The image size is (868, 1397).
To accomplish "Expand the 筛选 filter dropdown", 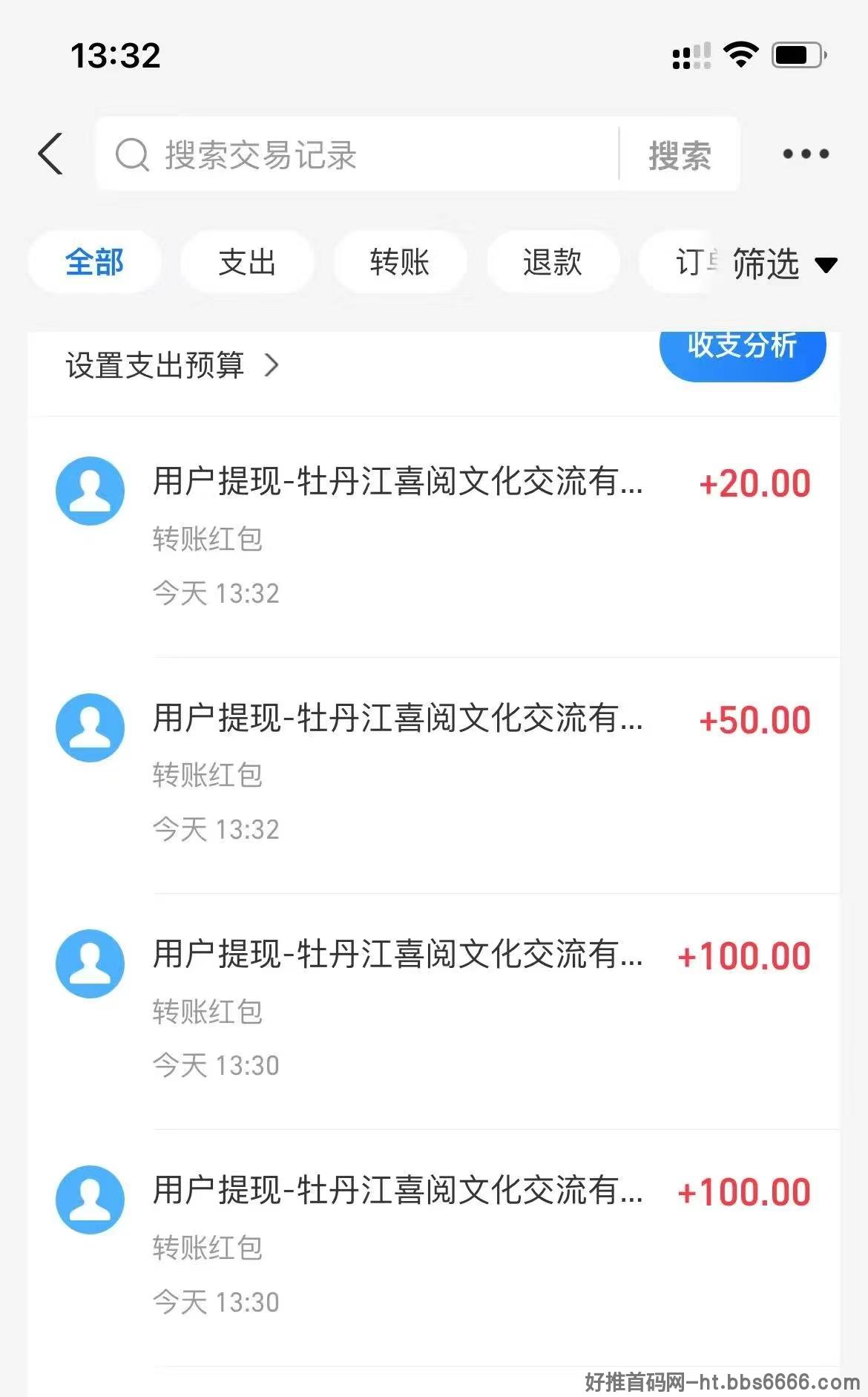I will point(785,264).
